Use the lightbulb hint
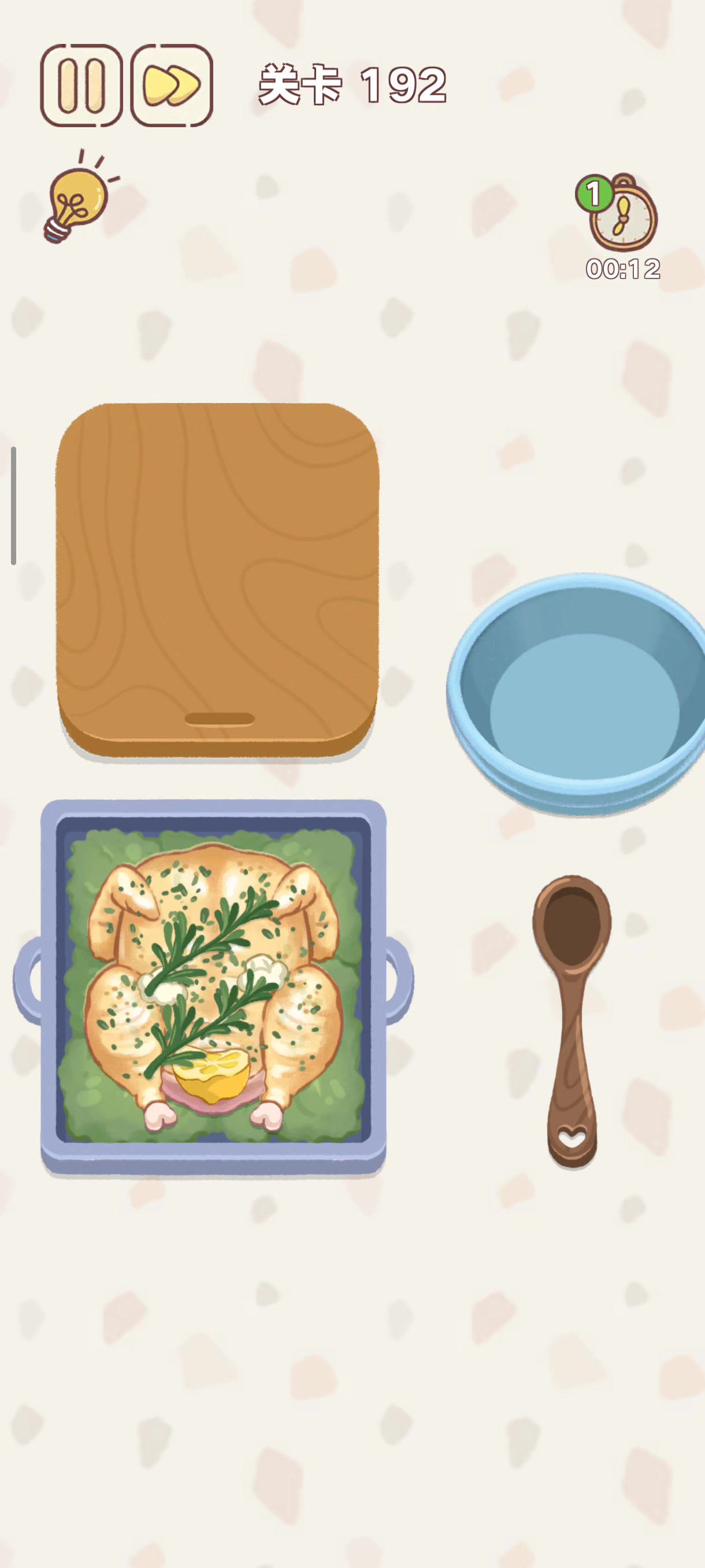This screenshot has width=705, height=1568. click(x=77, y=198)
